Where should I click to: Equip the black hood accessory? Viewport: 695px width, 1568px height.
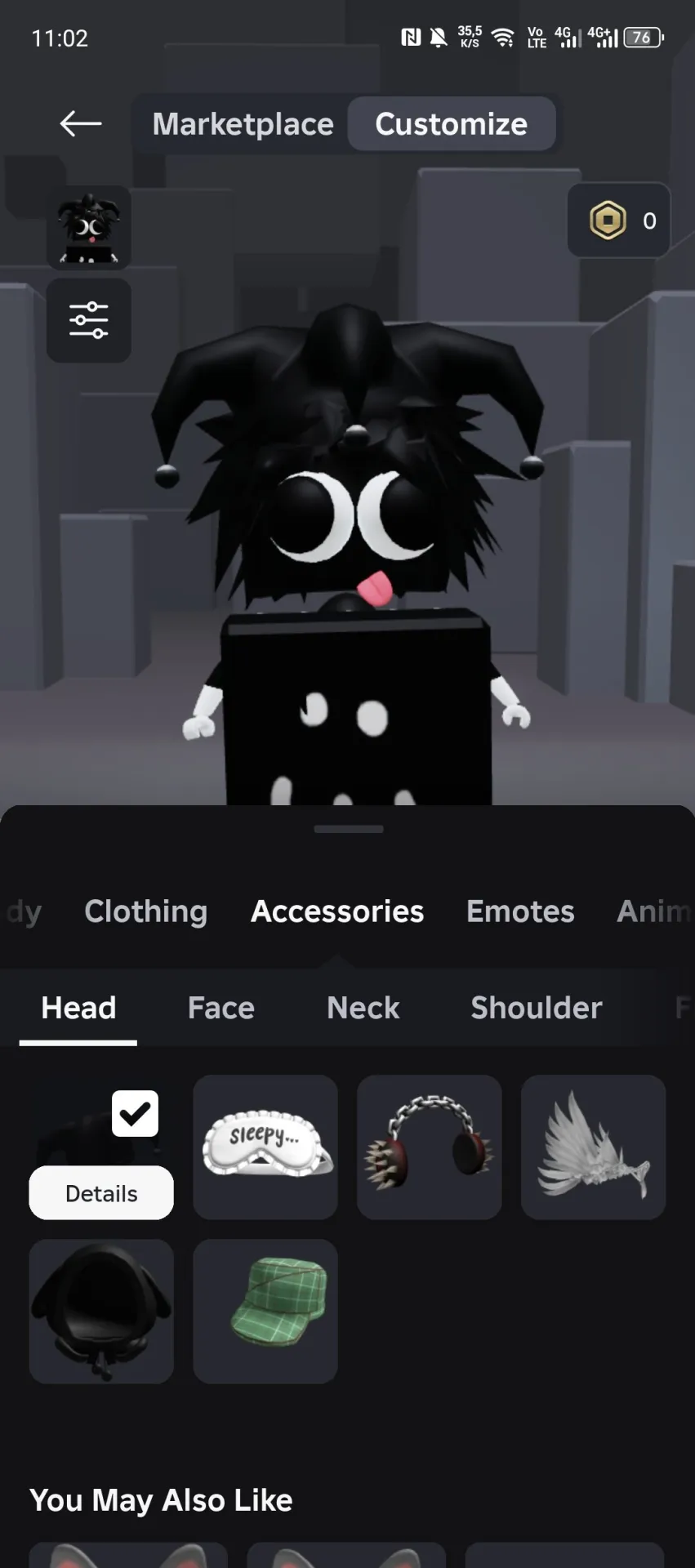101,1312
